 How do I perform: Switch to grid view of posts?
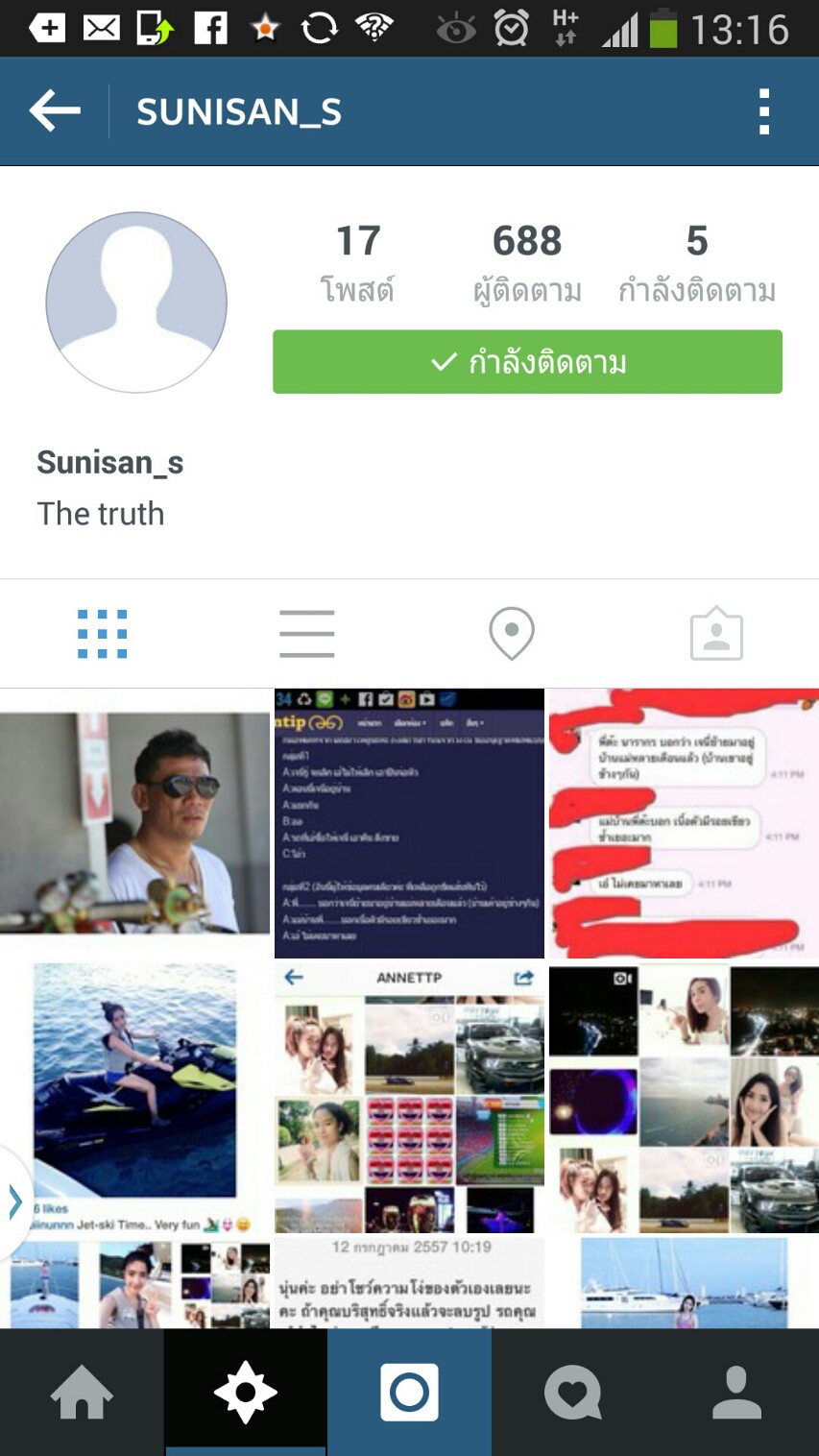pyautogui.click(x=103, y=634)
